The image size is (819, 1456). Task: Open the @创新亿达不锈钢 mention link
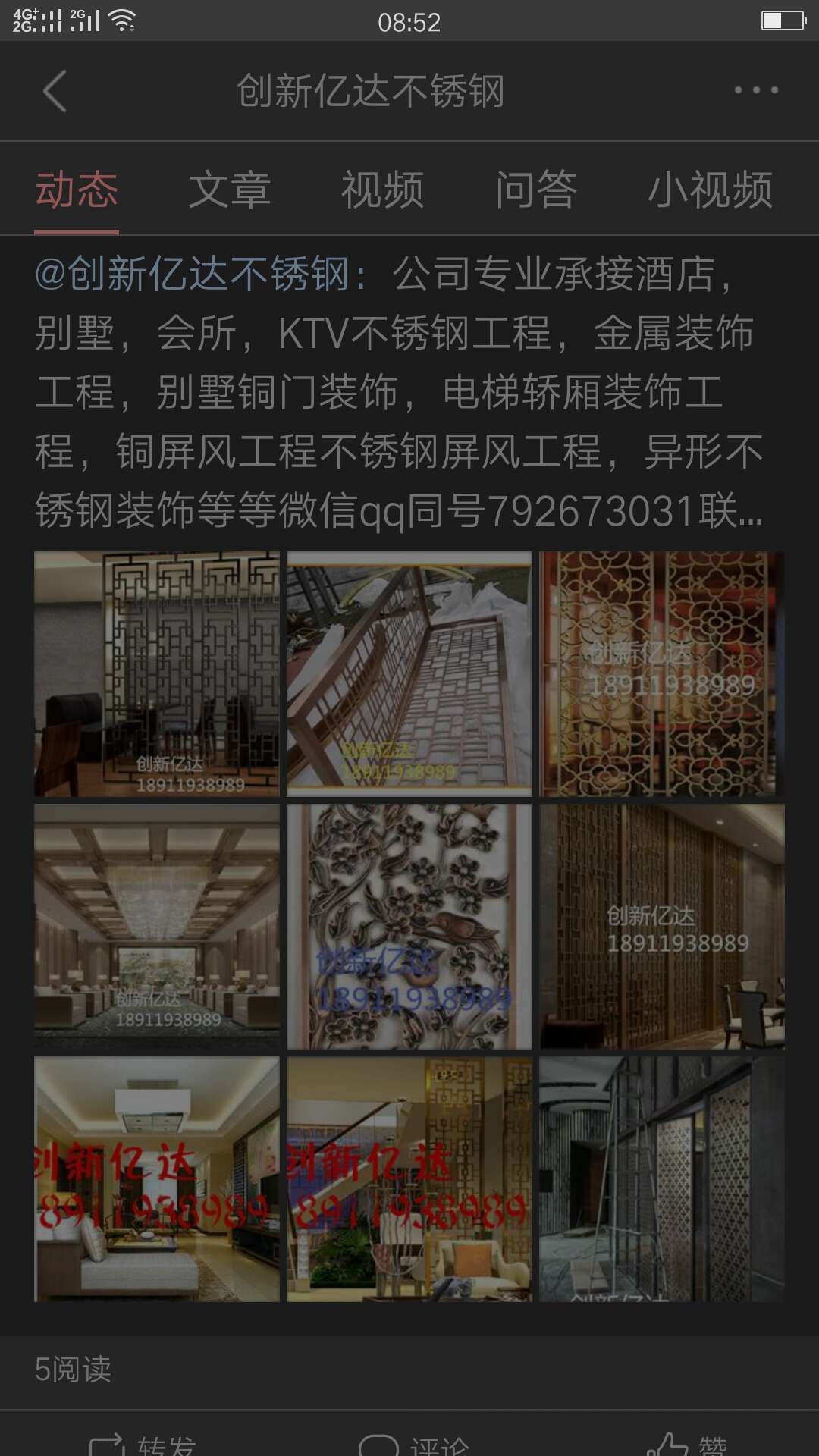tap(193, 275)
